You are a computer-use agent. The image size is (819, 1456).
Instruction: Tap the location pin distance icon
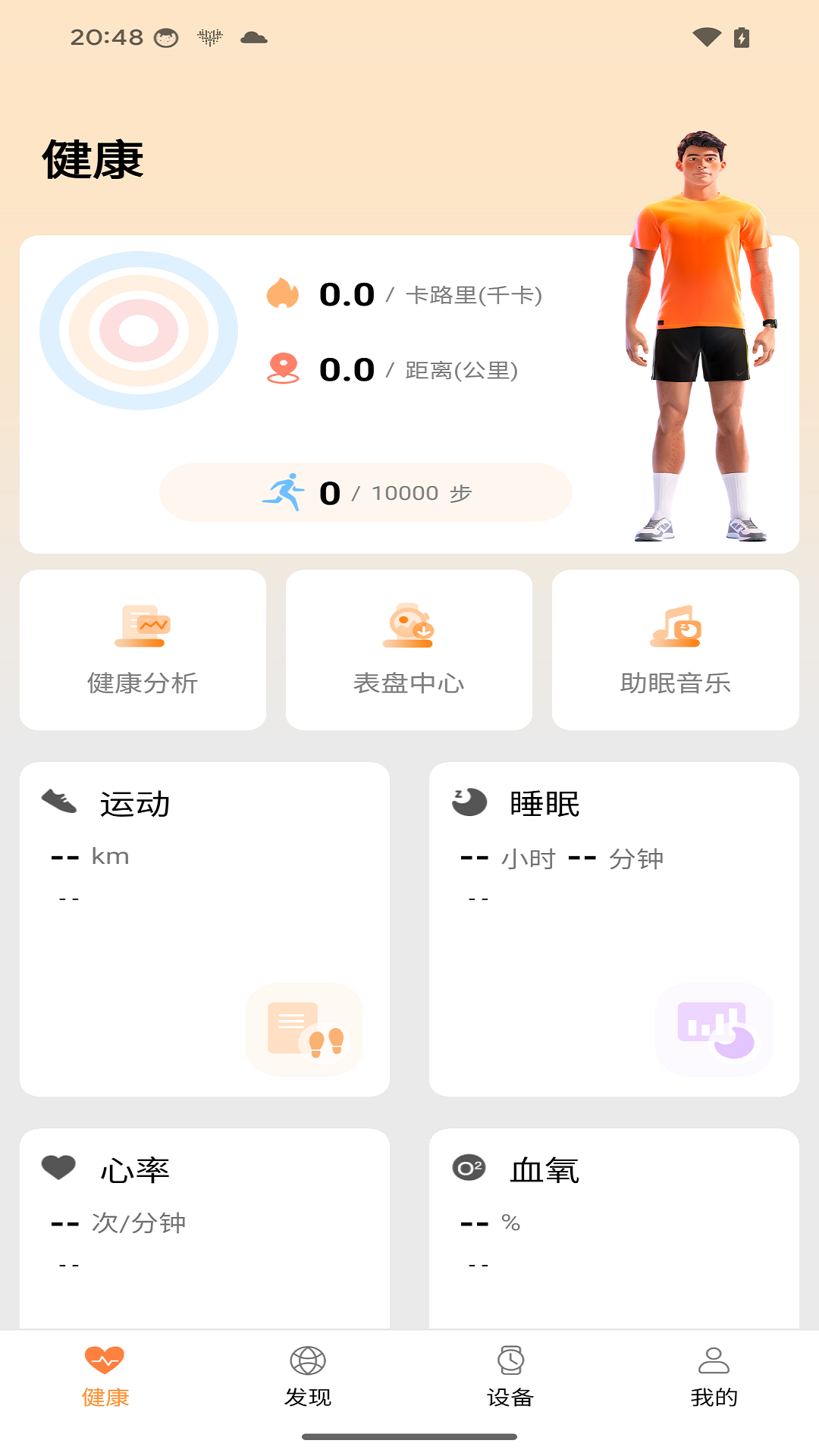point(284,372)
